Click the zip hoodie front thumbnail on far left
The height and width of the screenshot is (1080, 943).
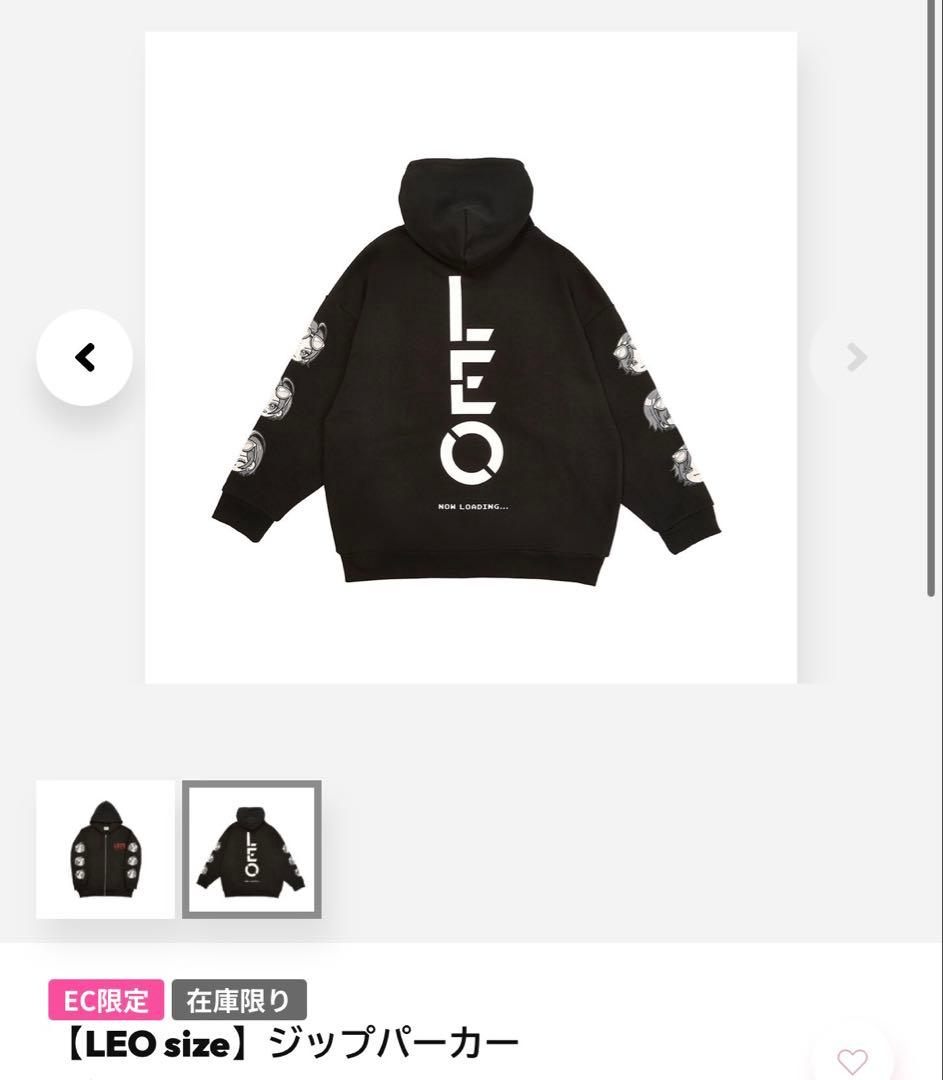(x=104, y=848)
